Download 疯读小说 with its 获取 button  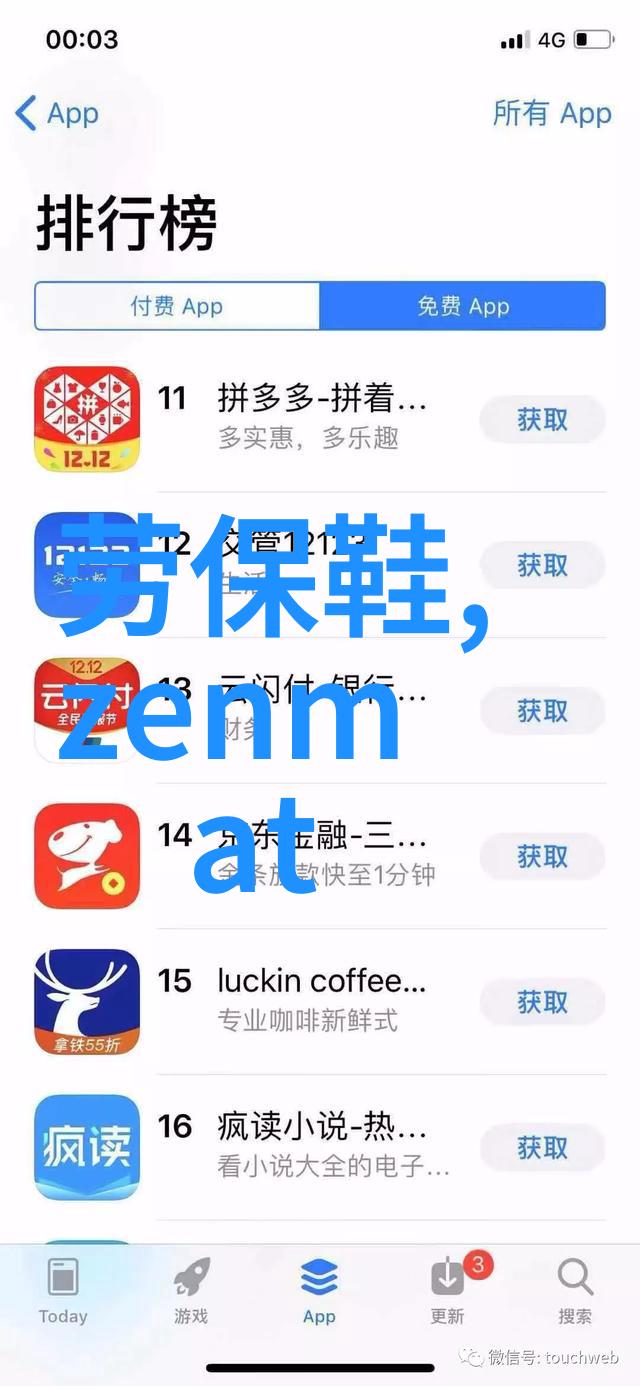pos(542,1147)
